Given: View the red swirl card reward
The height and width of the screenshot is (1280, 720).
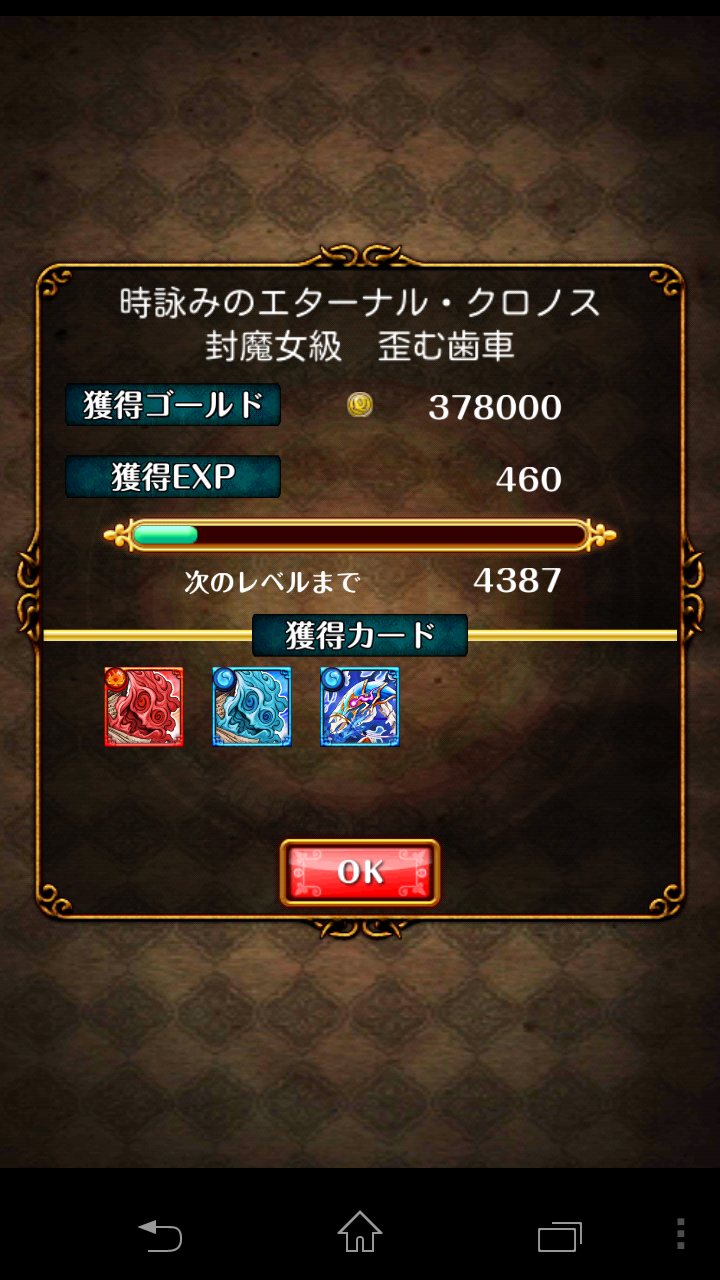Looking at the screenshot, I should point(144,707).
